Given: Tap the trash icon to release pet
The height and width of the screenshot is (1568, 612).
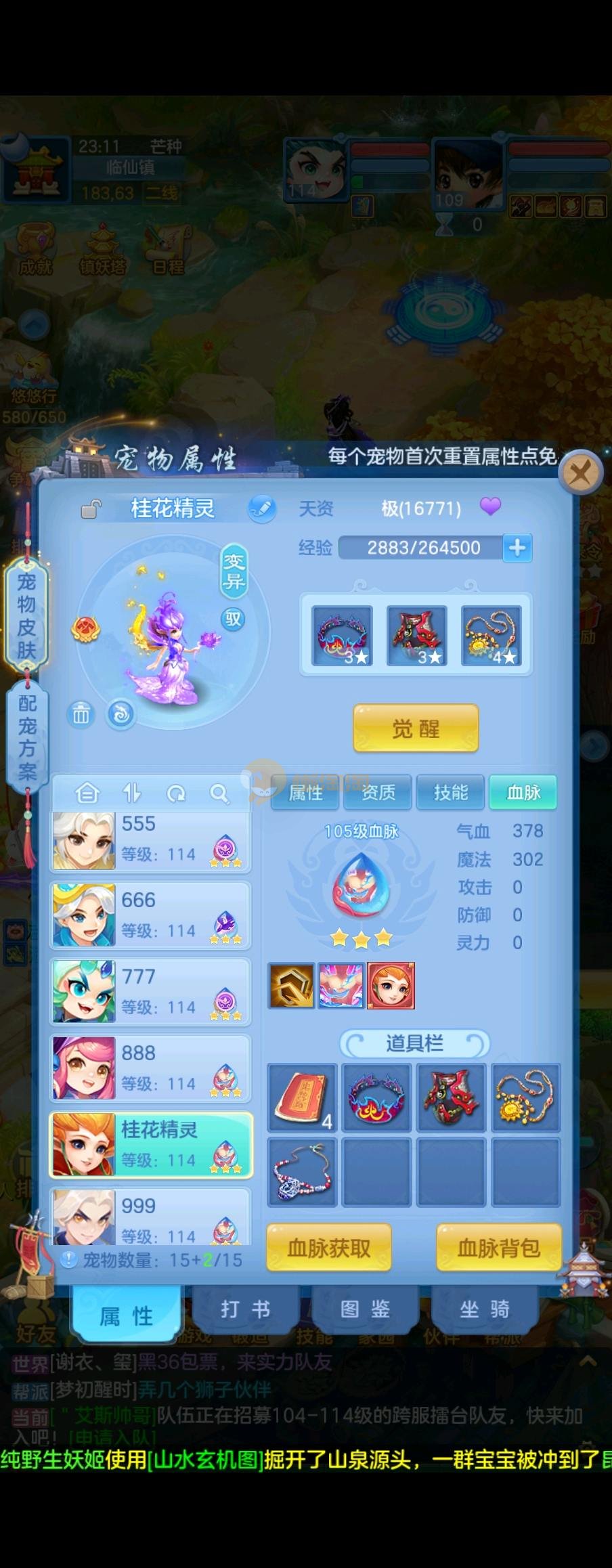Looking at the screenshot, I should pos(81,714).
